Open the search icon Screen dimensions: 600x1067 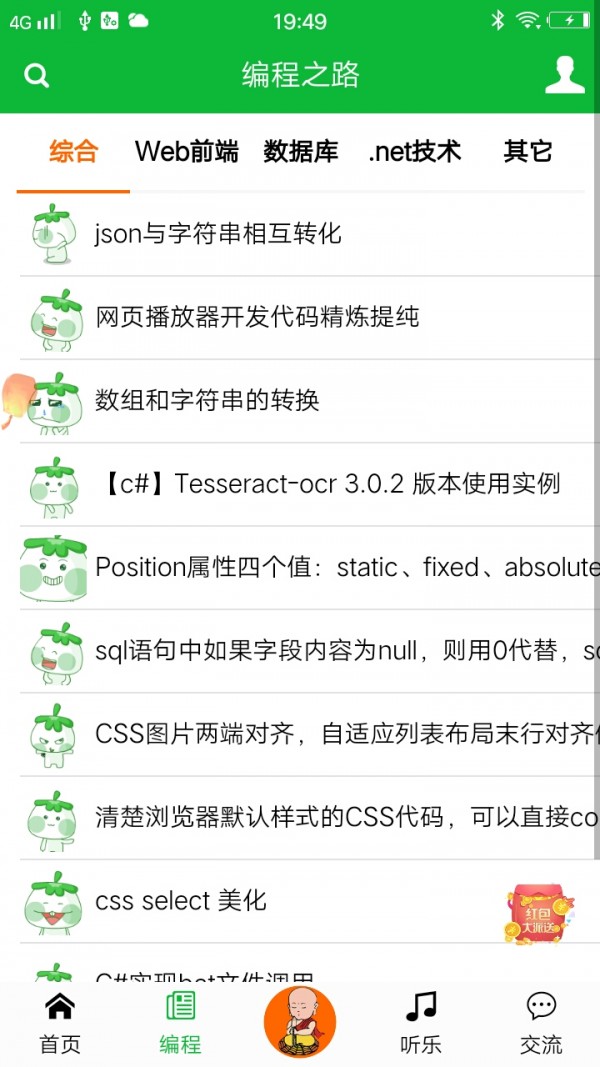tap(37, 76)
